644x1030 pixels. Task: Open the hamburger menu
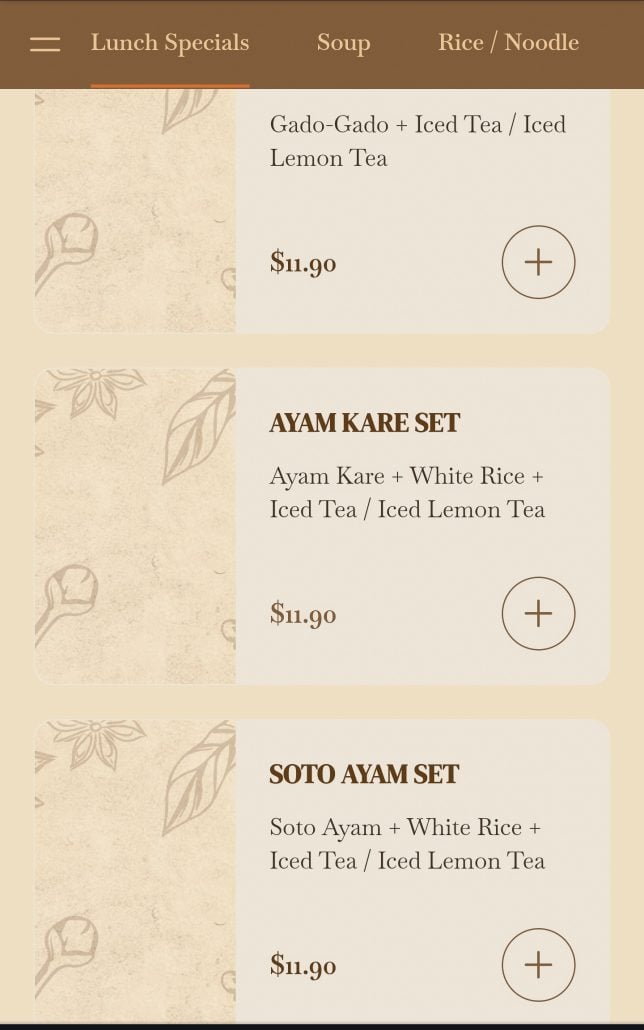45,44
